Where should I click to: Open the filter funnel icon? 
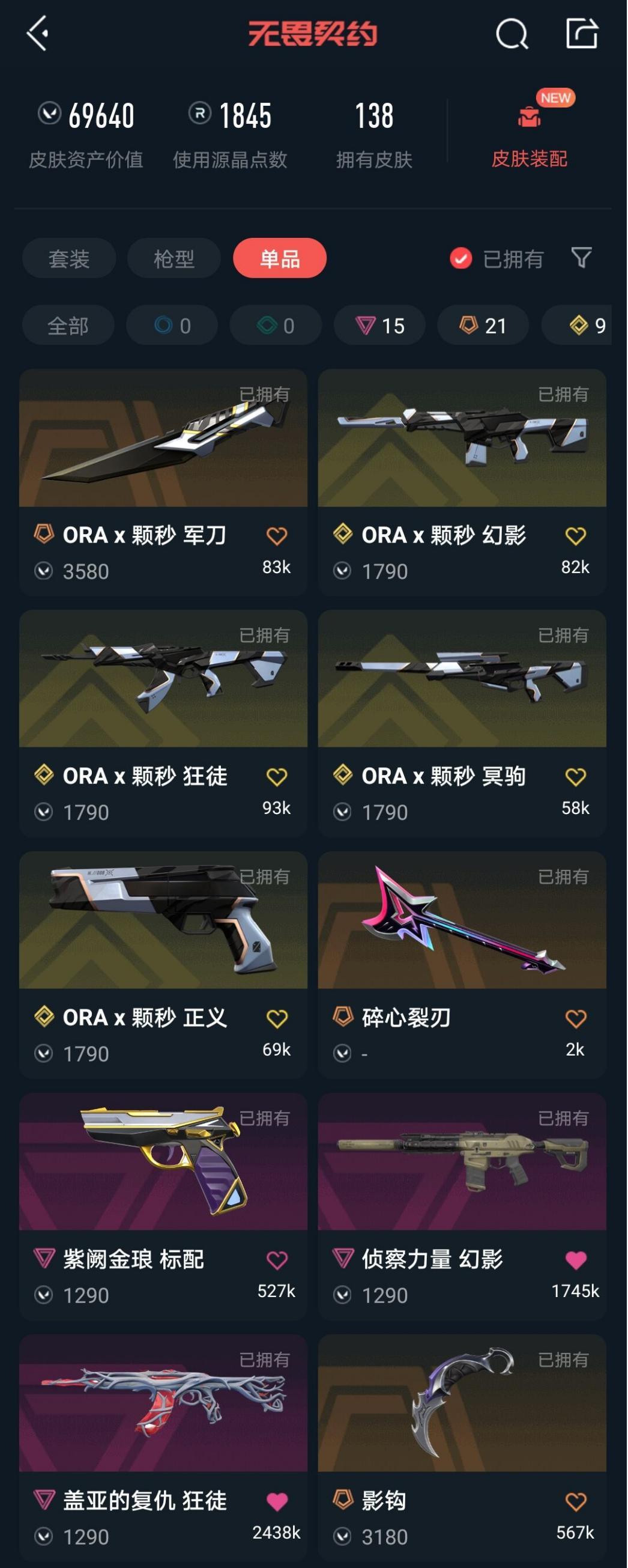tap(581, 258)
